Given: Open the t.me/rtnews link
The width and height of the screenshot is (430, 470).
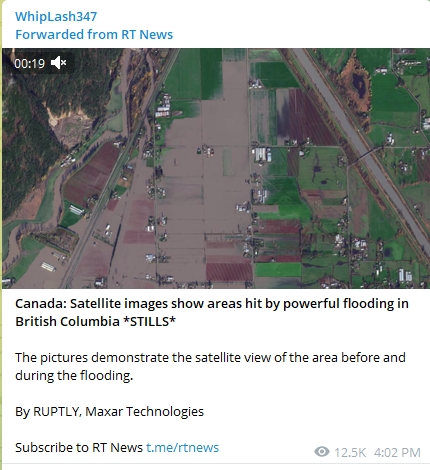Looking at the screenshot, I should tap(183, 447).
